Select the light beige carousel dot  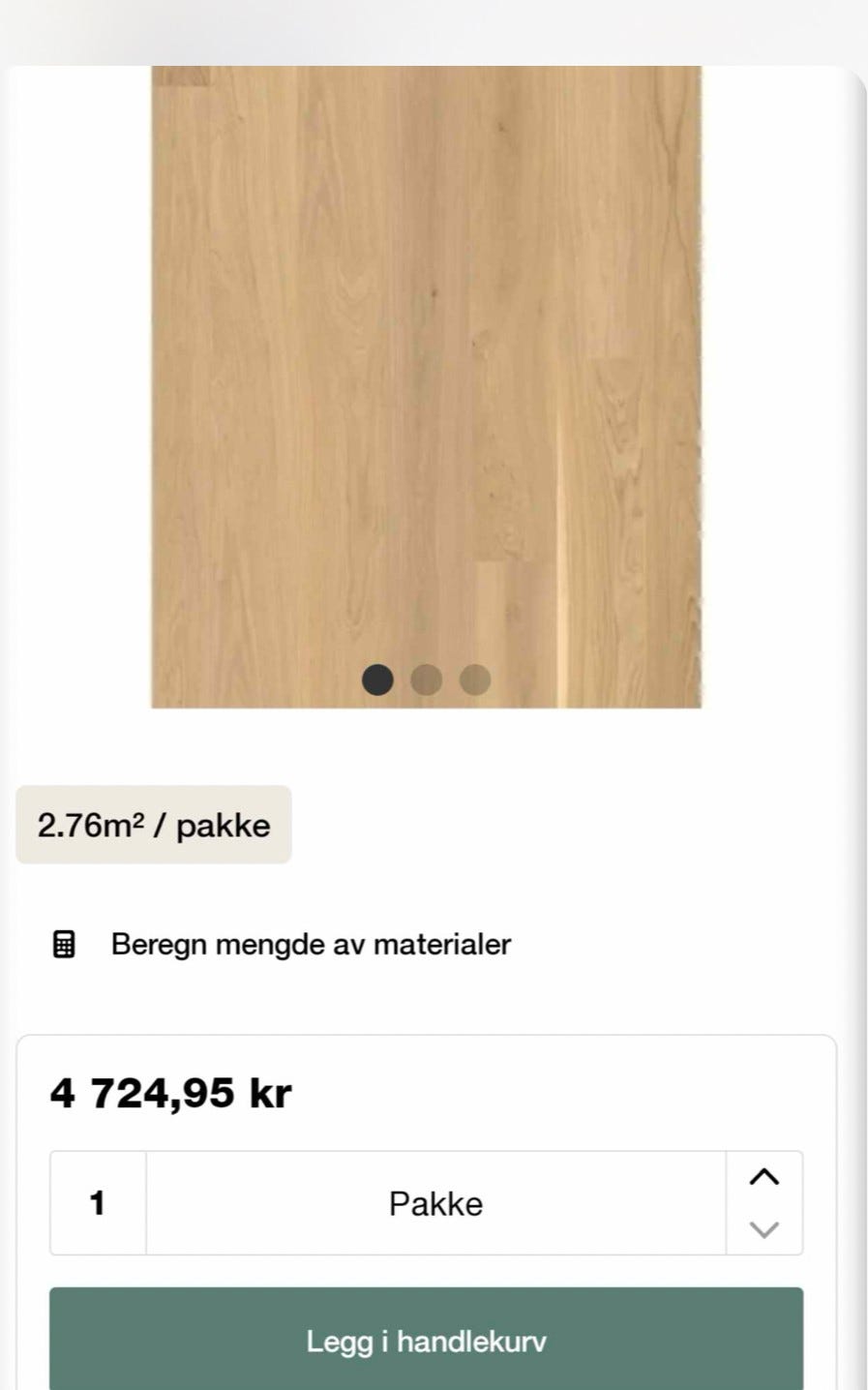[x=474, y=680]
